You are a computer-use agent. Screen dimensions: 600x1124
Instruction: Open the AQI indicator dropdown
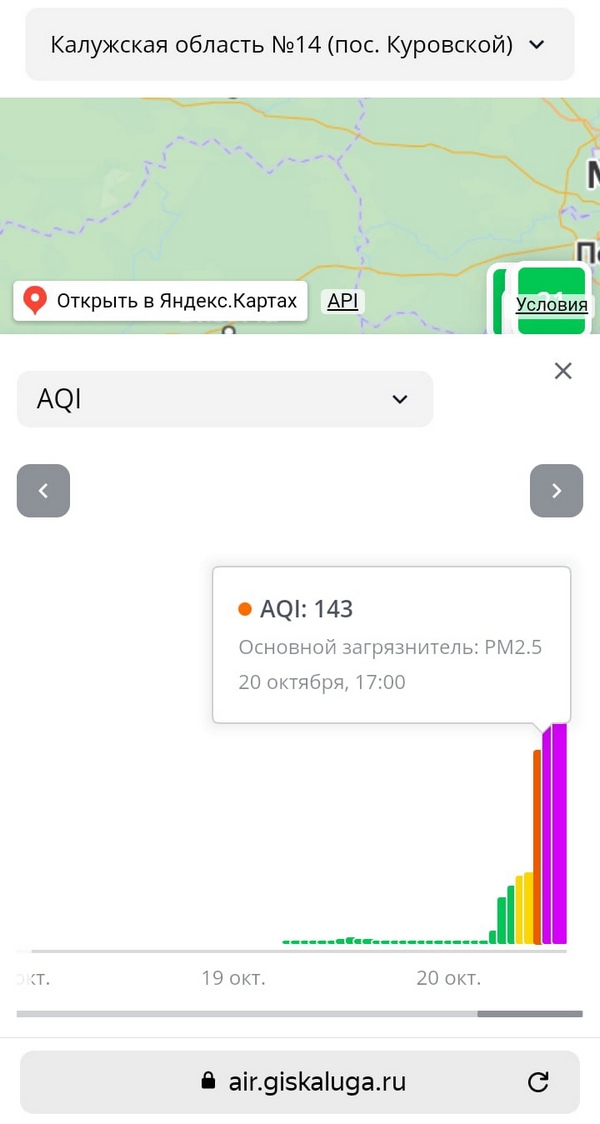pyautogui.click(x=225, y=399)
